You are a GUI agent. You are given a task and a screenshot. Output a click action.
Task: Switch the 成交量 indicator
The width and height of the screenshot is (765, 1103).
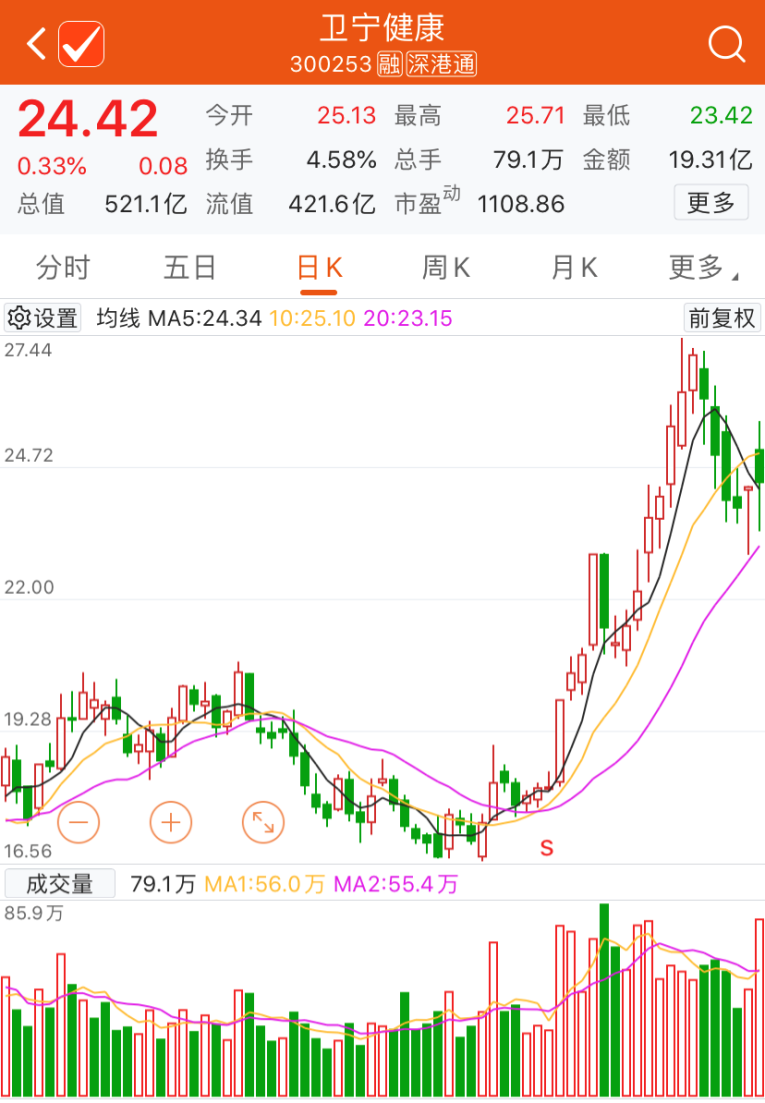pos(60,884)
